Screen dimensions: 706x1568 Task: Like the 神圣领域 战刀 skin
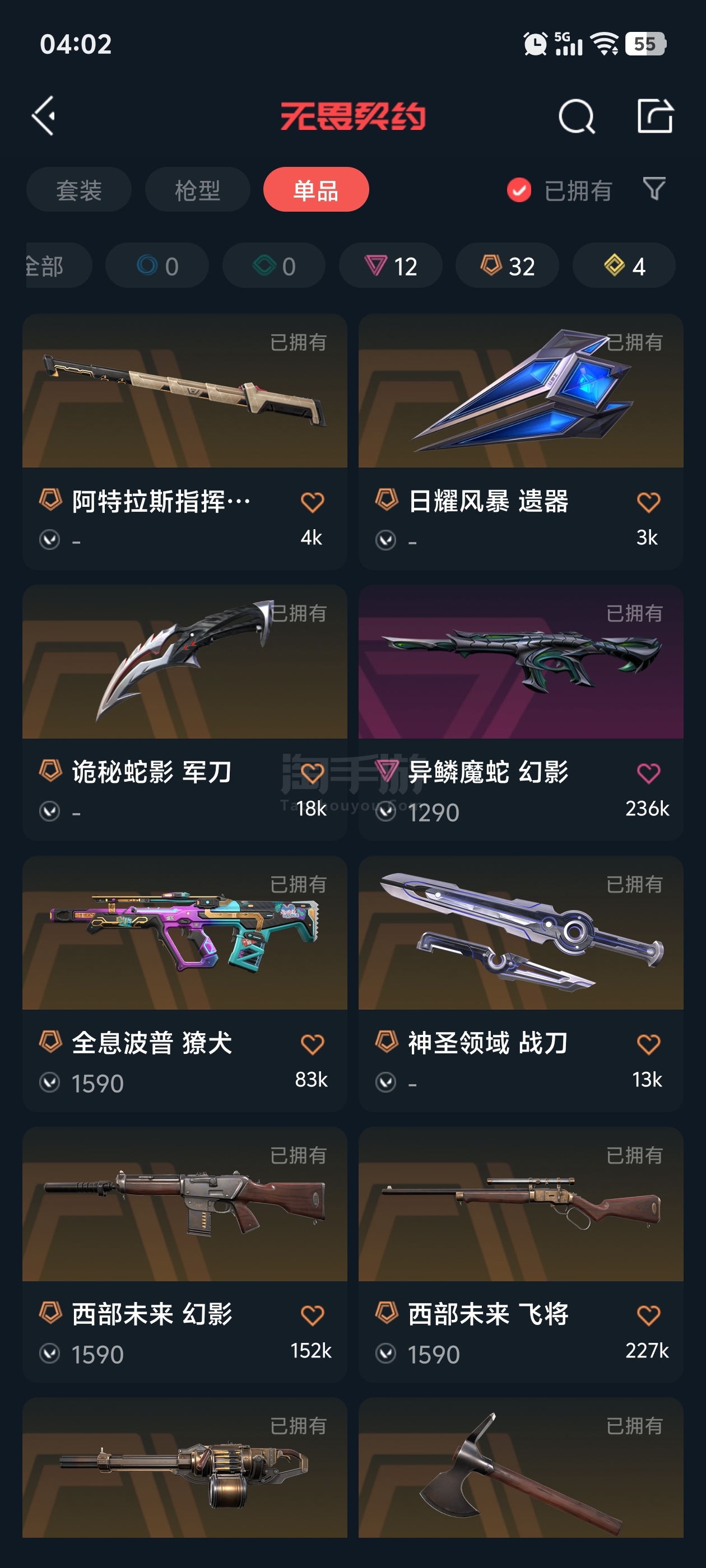point(648,1044)
